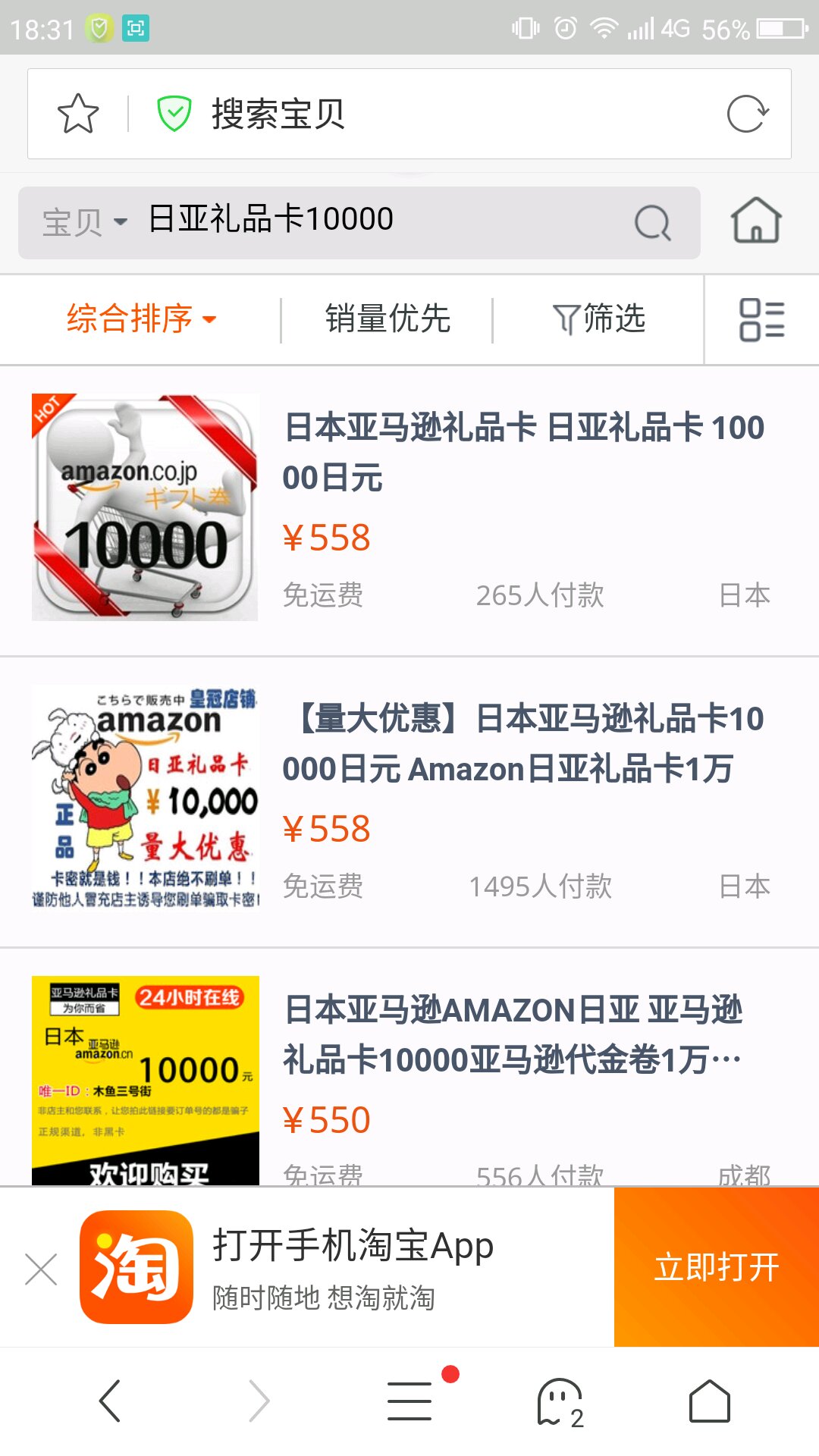The width and height of the screenshot is (819, 1456).
Task: Dismiss the Taobao App banner
Action: [x=41, y=1268]
